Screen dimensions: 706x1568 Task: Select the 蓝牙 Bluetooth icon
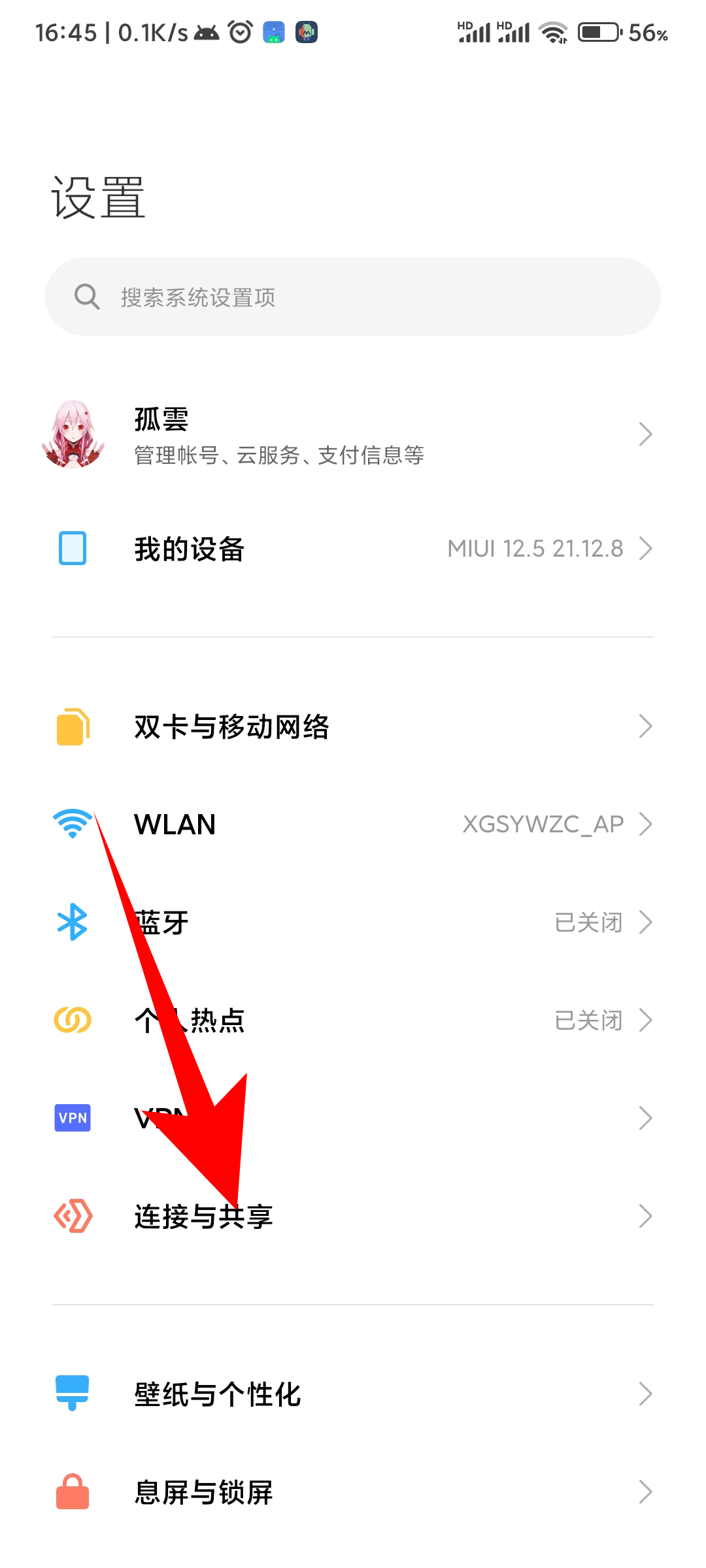pyautogui.click(x=72, y=922)
